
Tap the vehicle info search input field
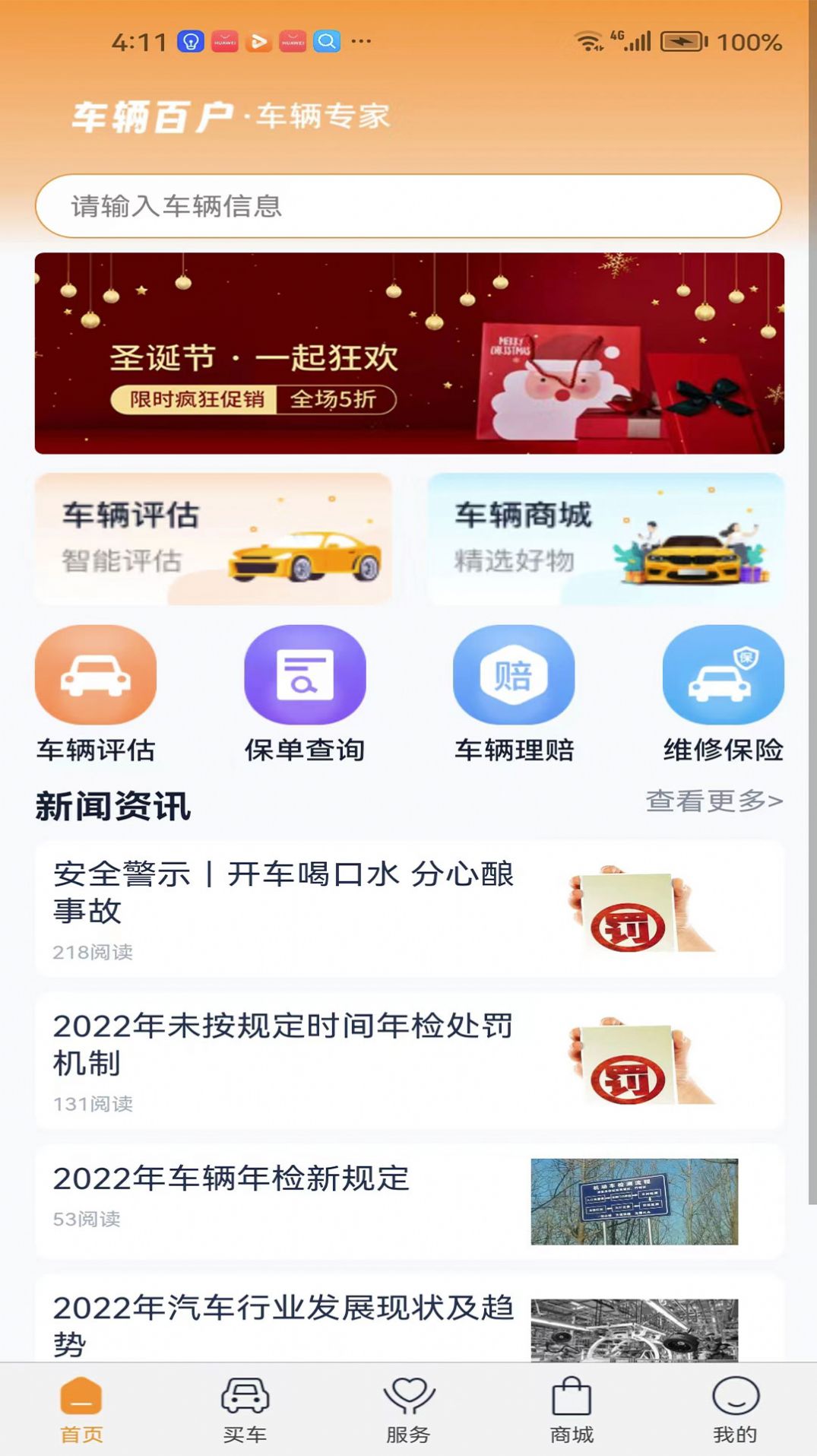[x=408, y=203]
